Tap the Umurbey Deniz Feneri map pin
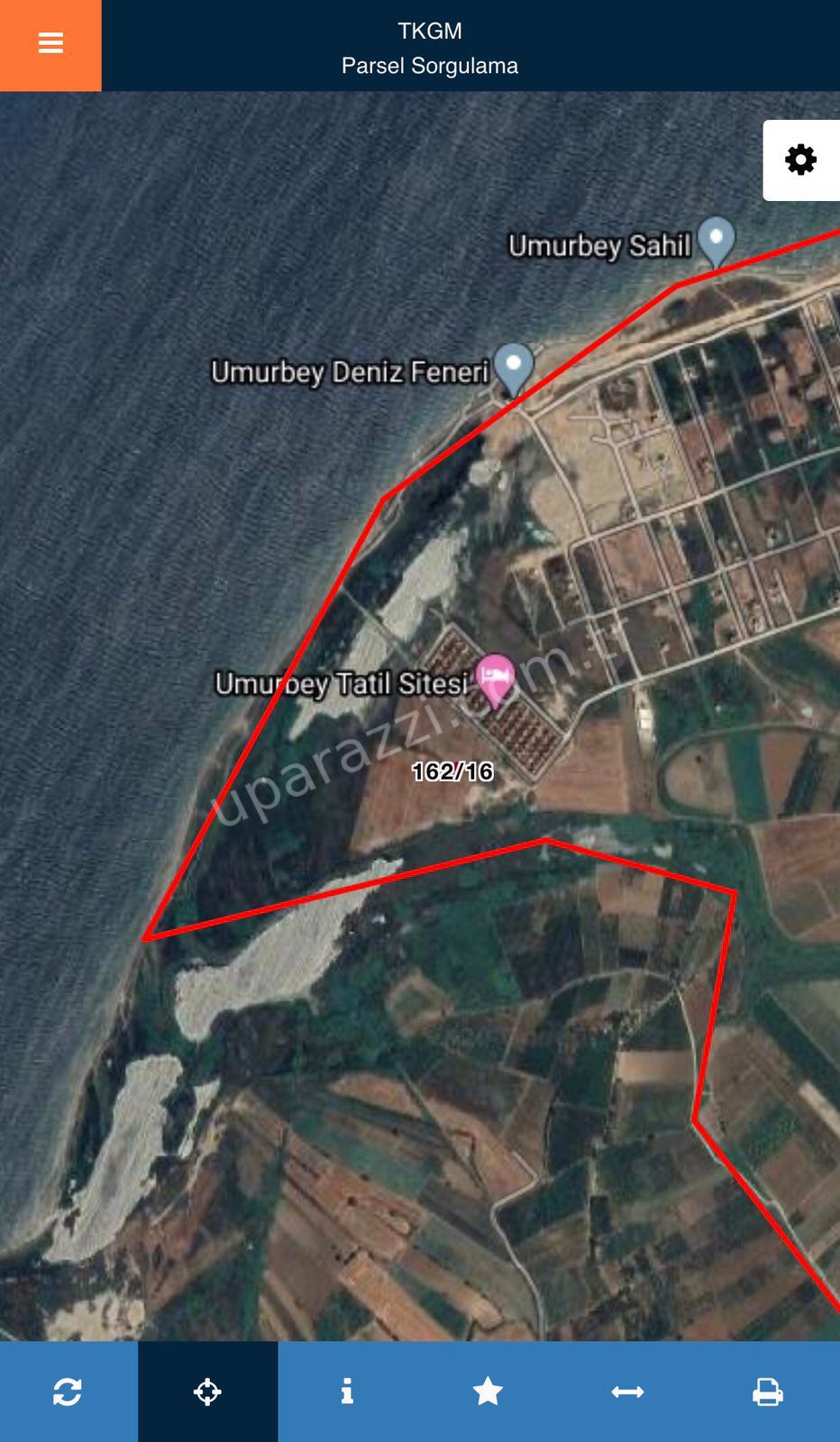 [514, 370]
